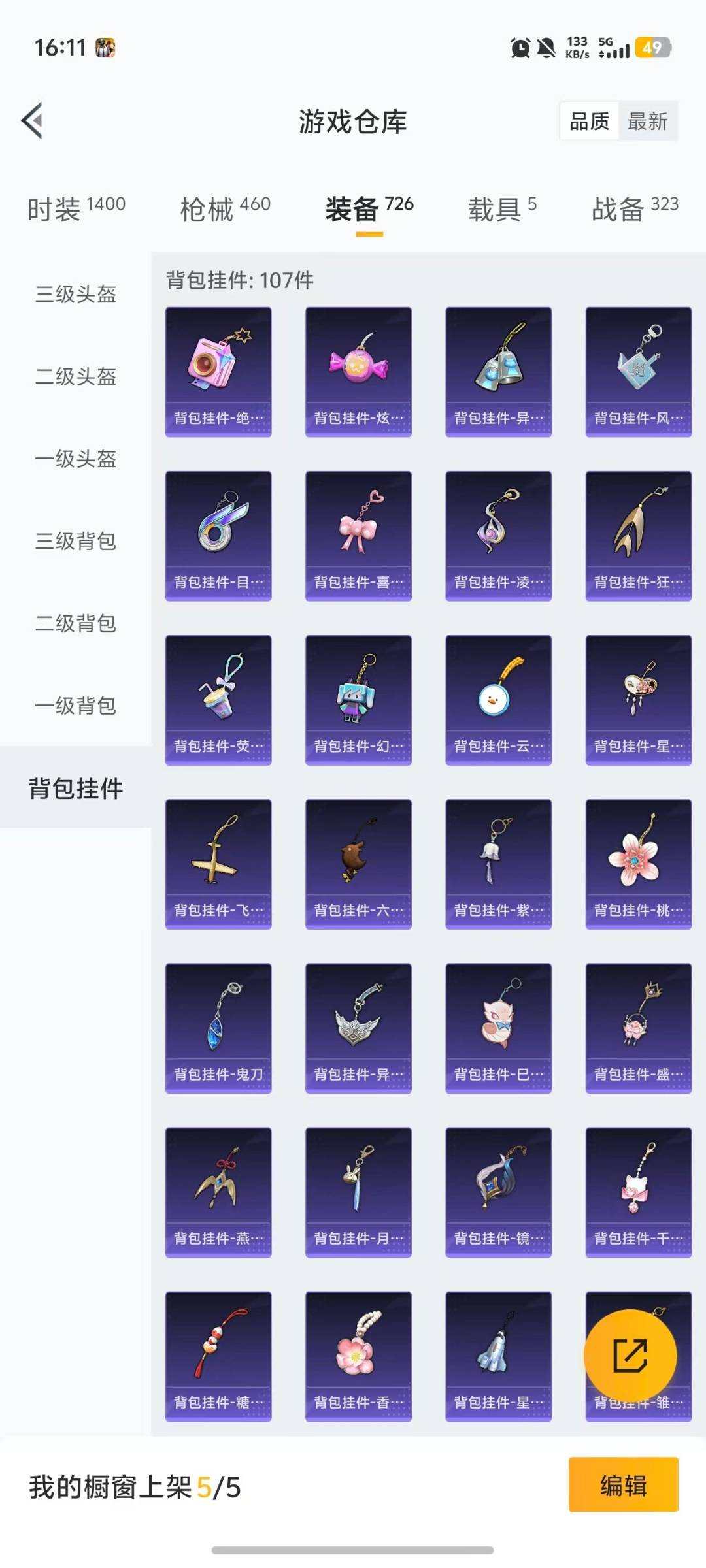
Task: Select the airplane-shaped 背包挂件-飞 pendant
Action: tap(219, 862)
